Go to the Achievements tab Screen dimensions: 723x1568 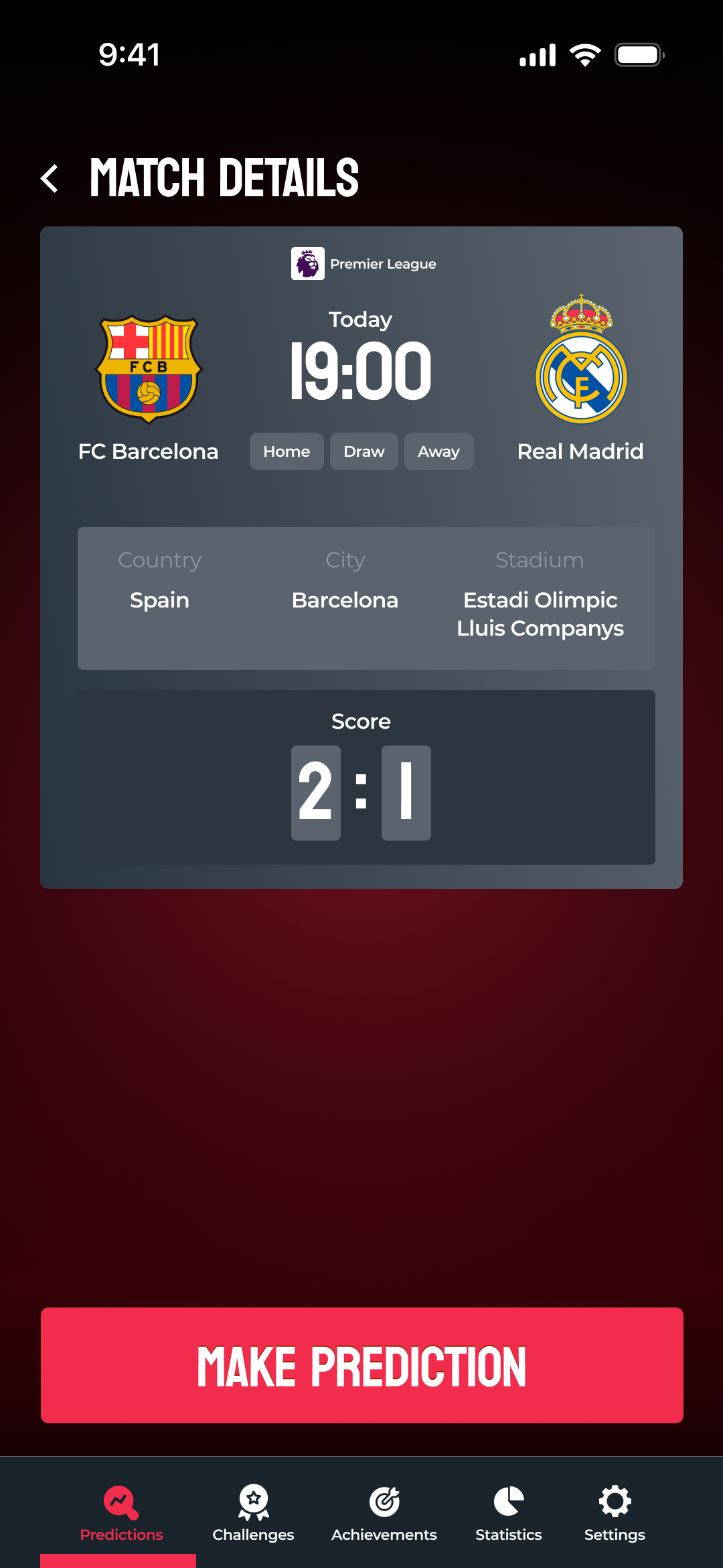click(x=384, y=1514)
